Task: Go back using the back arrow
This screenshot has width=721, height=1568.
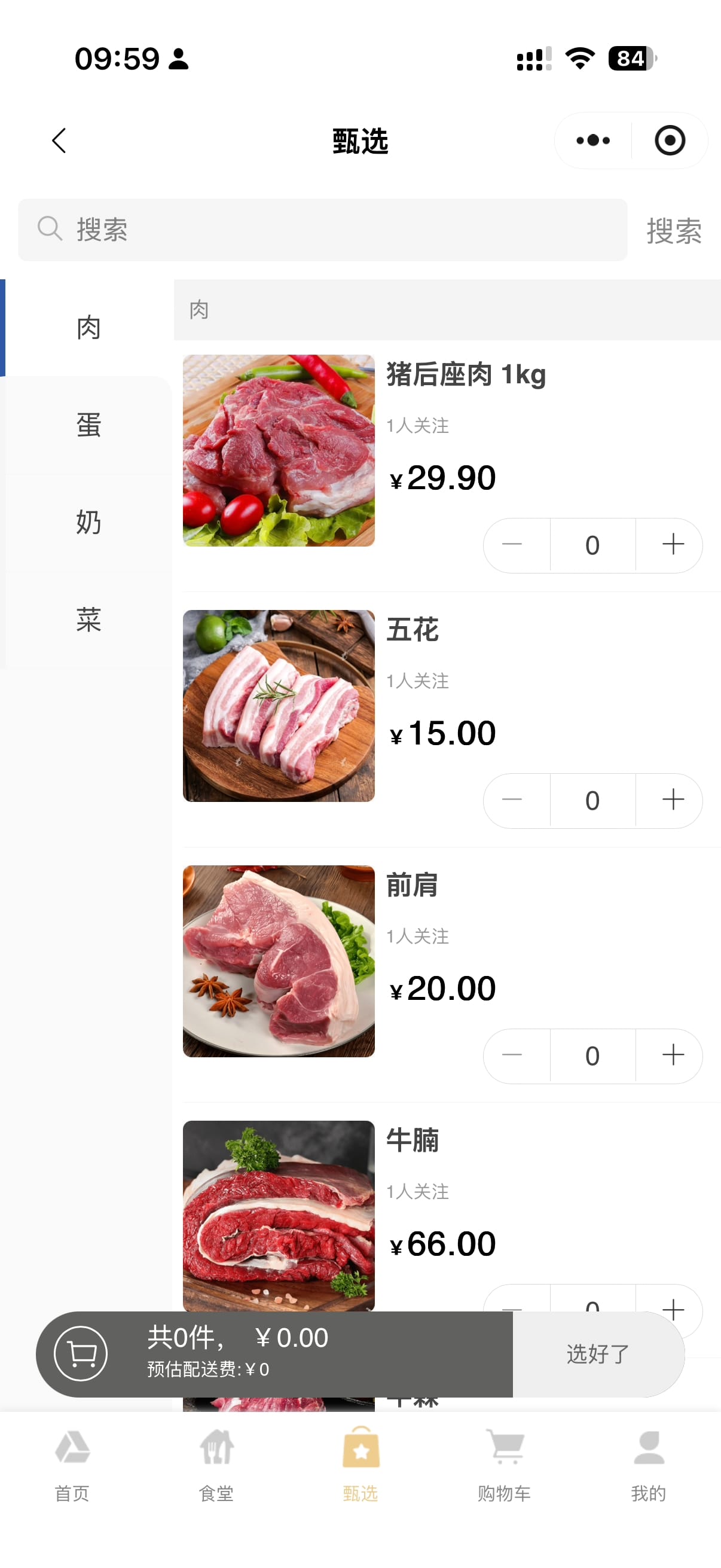Action: pyautogui.click(x=59, y=141)
